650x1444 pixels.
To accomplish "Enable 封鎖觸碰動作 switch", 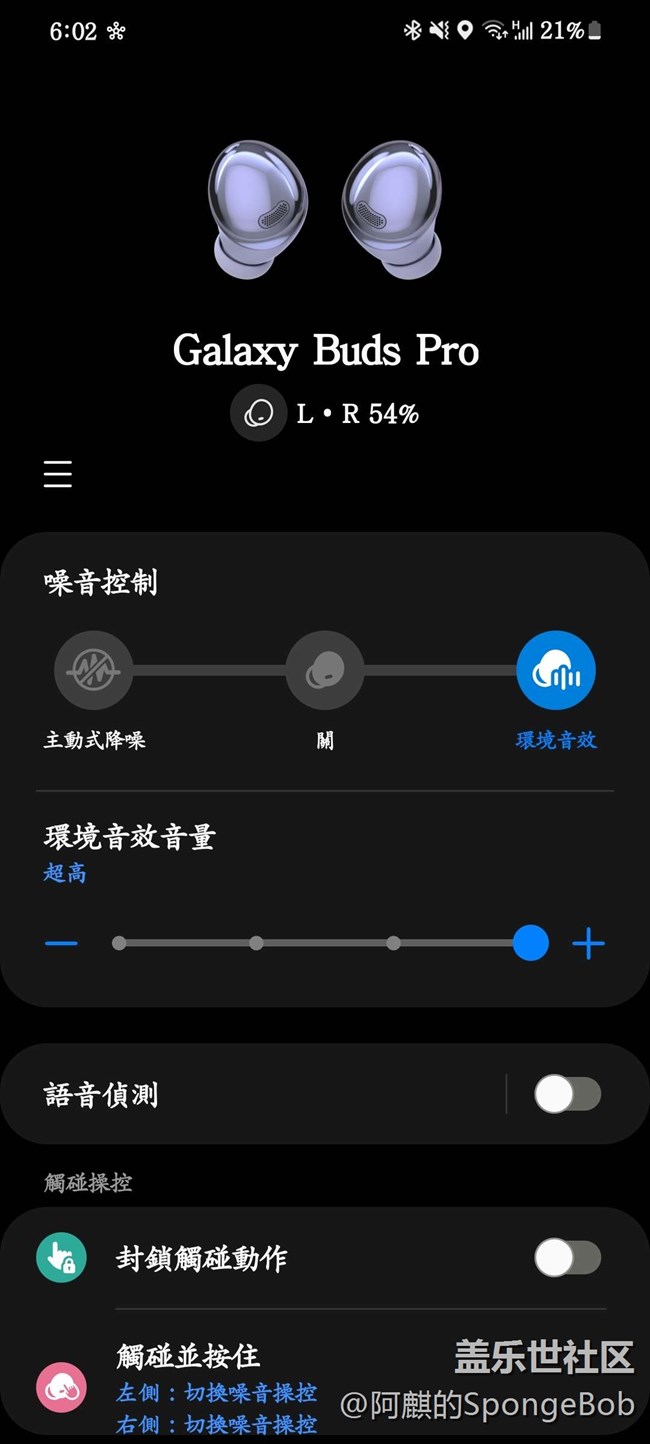I will pos(567,1258).
